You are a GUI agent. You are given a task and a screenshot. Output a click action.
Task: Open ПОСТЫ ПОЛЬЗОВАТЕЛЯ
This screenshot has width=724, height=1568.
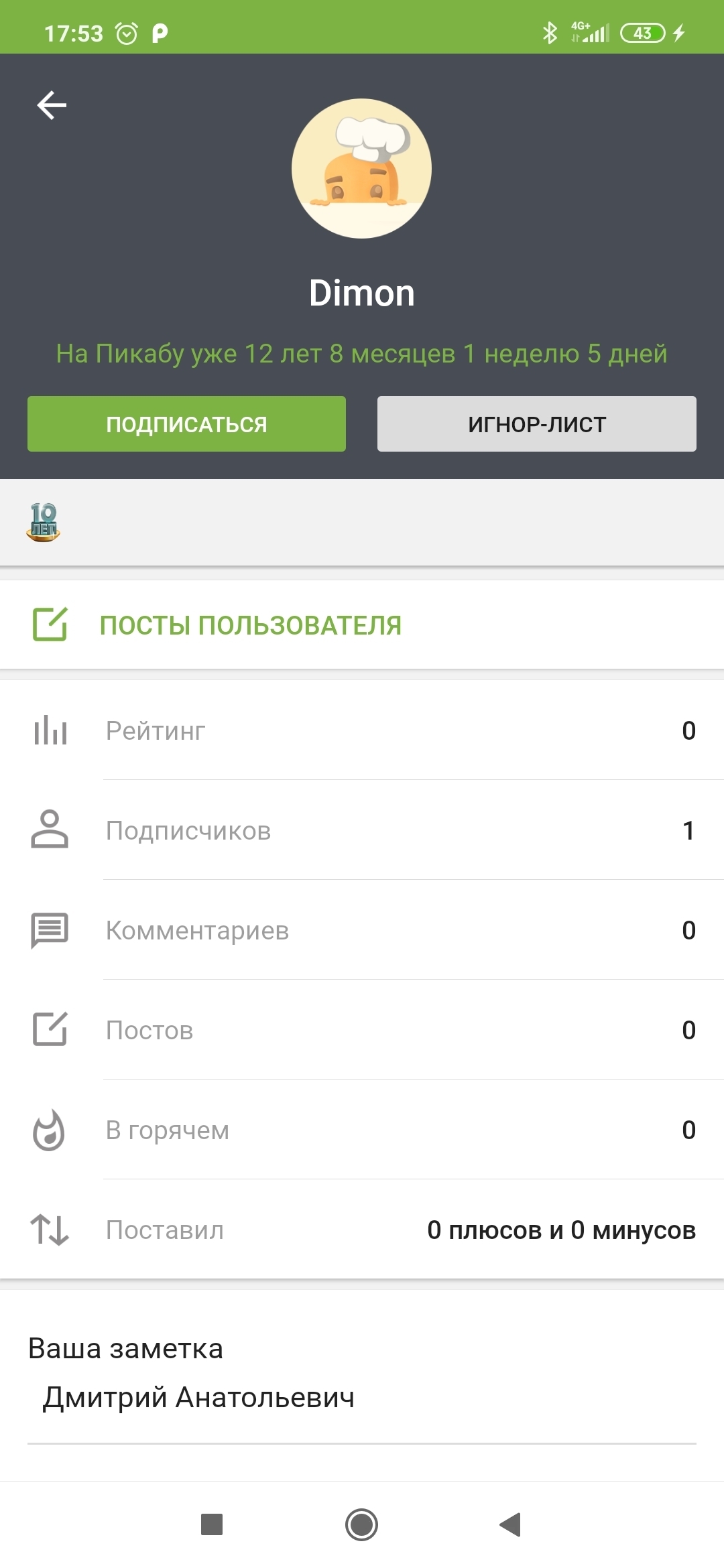click(250, 625)
